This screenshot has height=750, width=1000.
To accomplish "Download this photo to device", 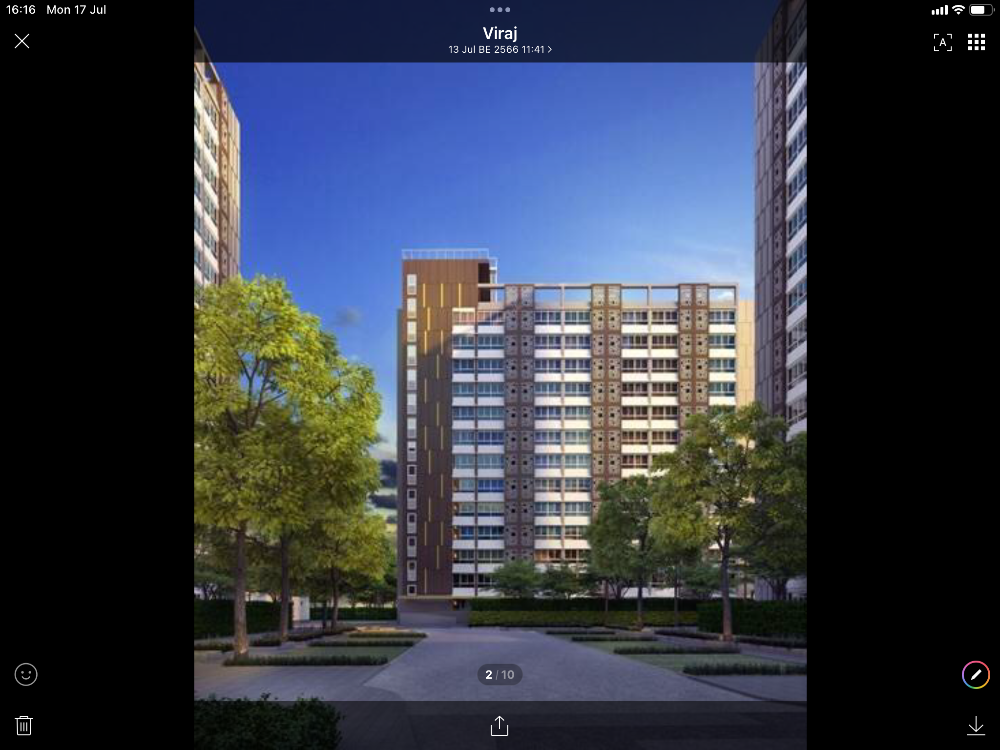I will 976,726.
